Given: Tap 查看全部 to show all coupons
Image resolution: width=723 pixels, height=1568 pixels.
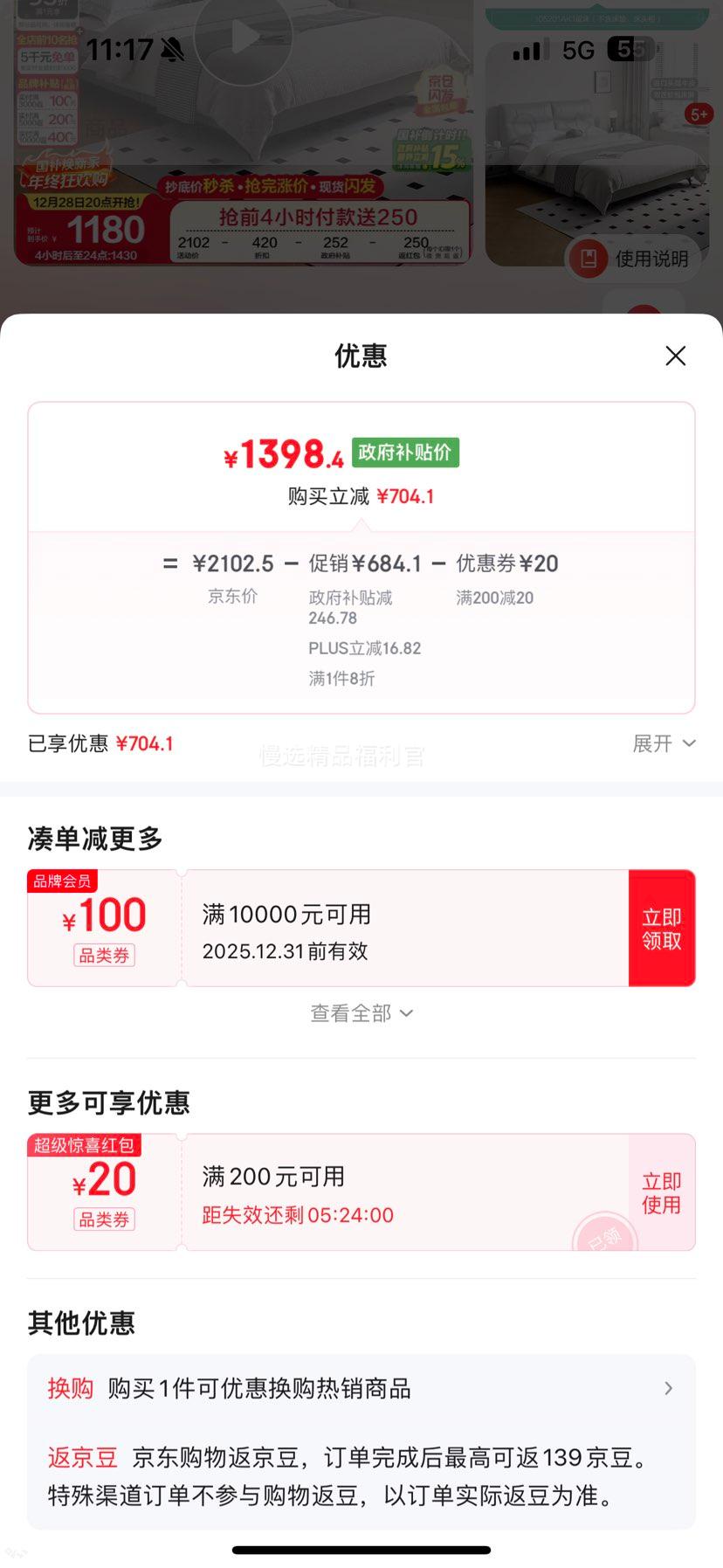Looking at the screenshot, I should (x=361, y=1012).
